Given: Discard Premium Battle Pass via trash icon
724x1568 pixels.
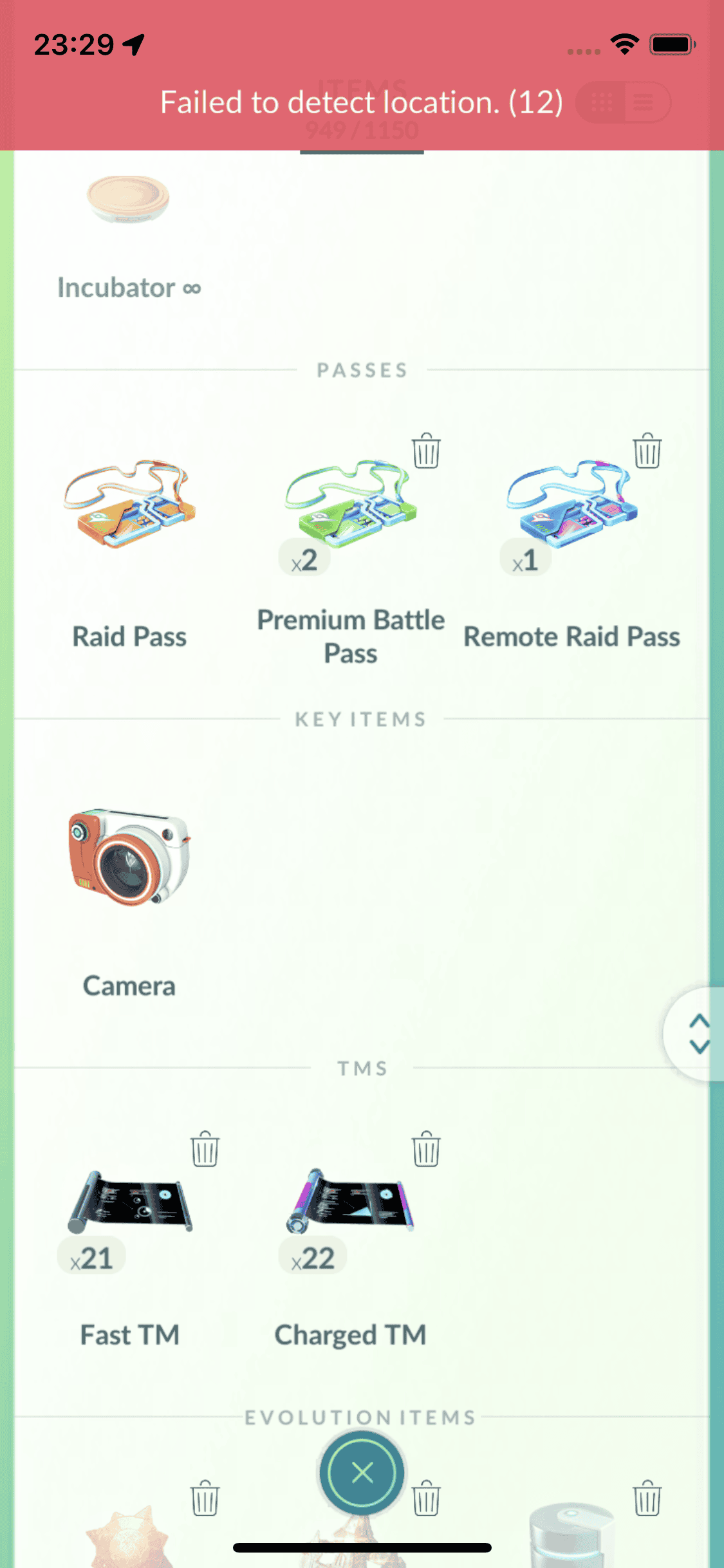Looking at the screenshot, I should click(425, 451).
